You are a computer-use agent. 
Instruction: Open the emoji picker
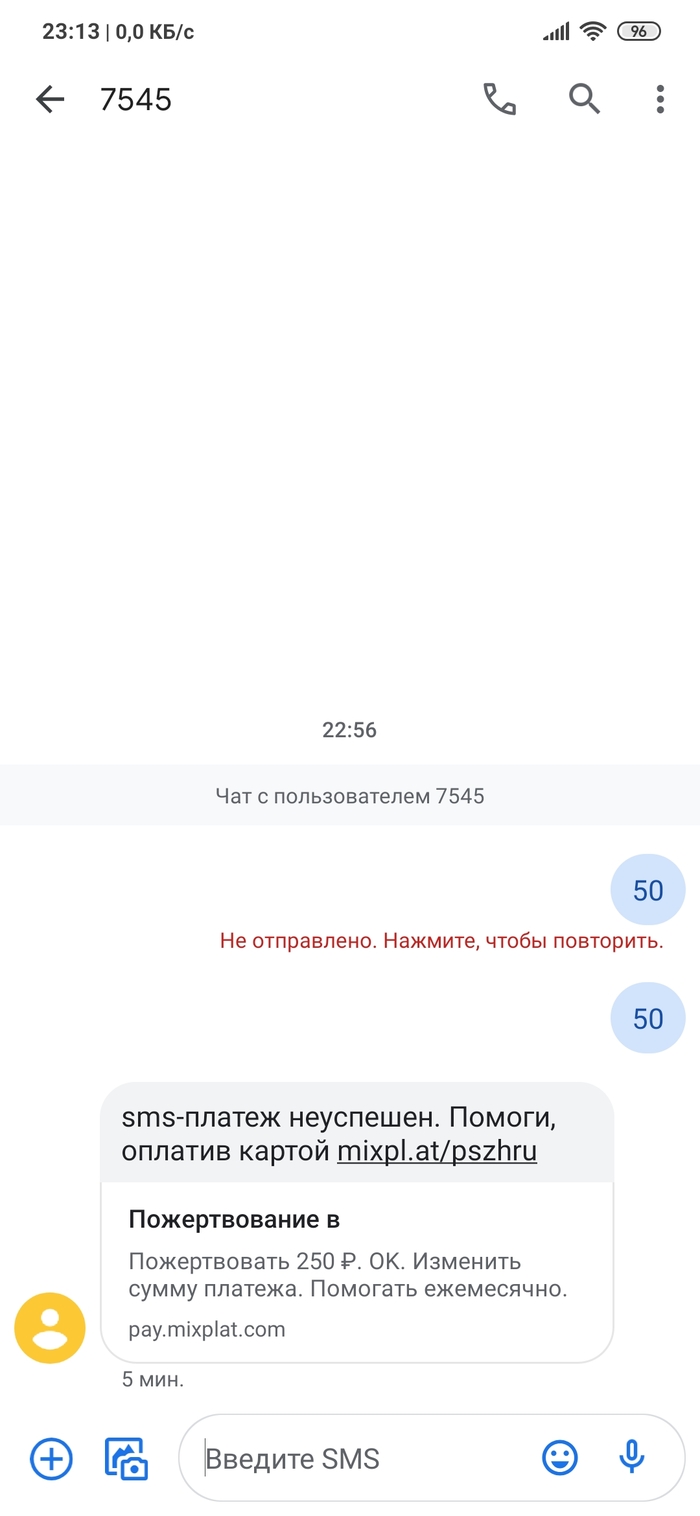(x=560, y=1458)
